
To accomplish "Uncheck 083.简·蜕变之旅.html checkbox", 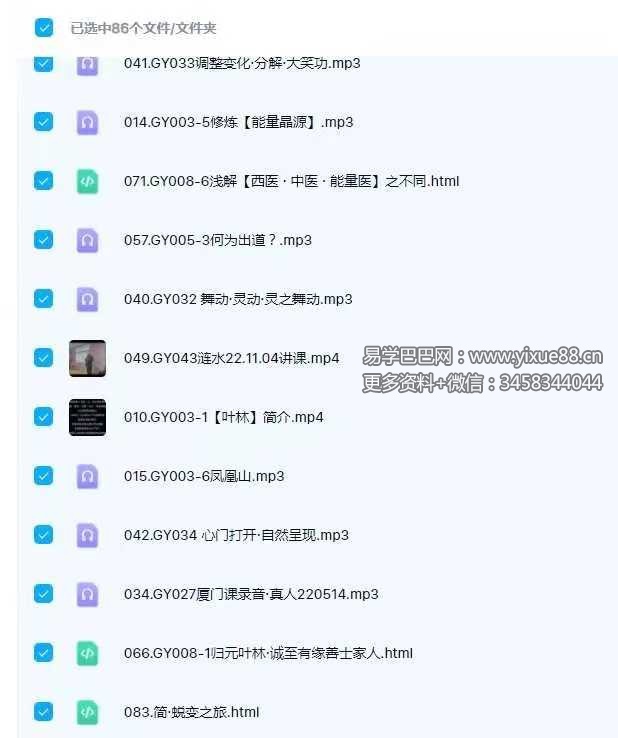I will pyautogui.click(x=43, y=712).
